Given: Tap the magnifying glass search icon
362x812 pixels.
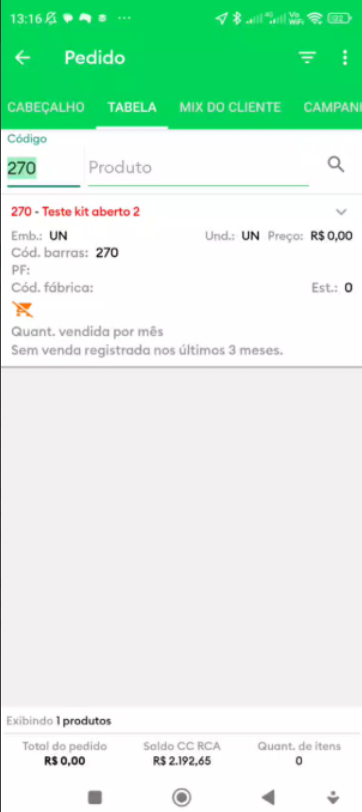Looking at the screenshot, I should click(x=336, y=165).
